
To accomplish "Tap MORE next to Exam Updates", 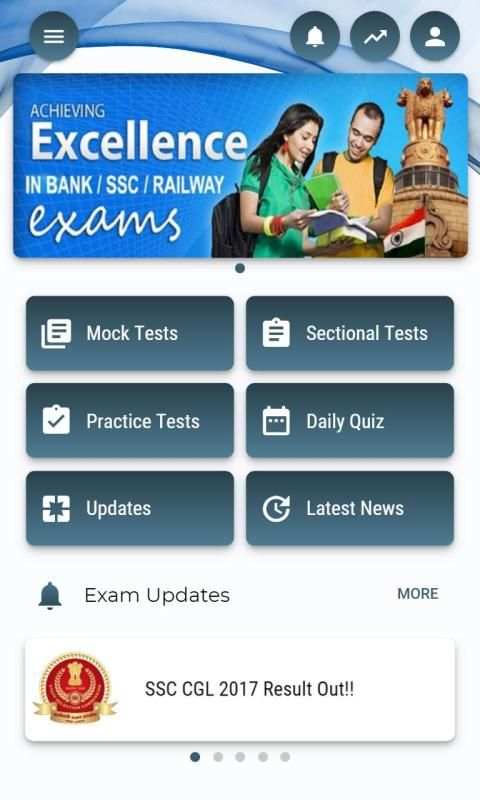I will 418,593.
